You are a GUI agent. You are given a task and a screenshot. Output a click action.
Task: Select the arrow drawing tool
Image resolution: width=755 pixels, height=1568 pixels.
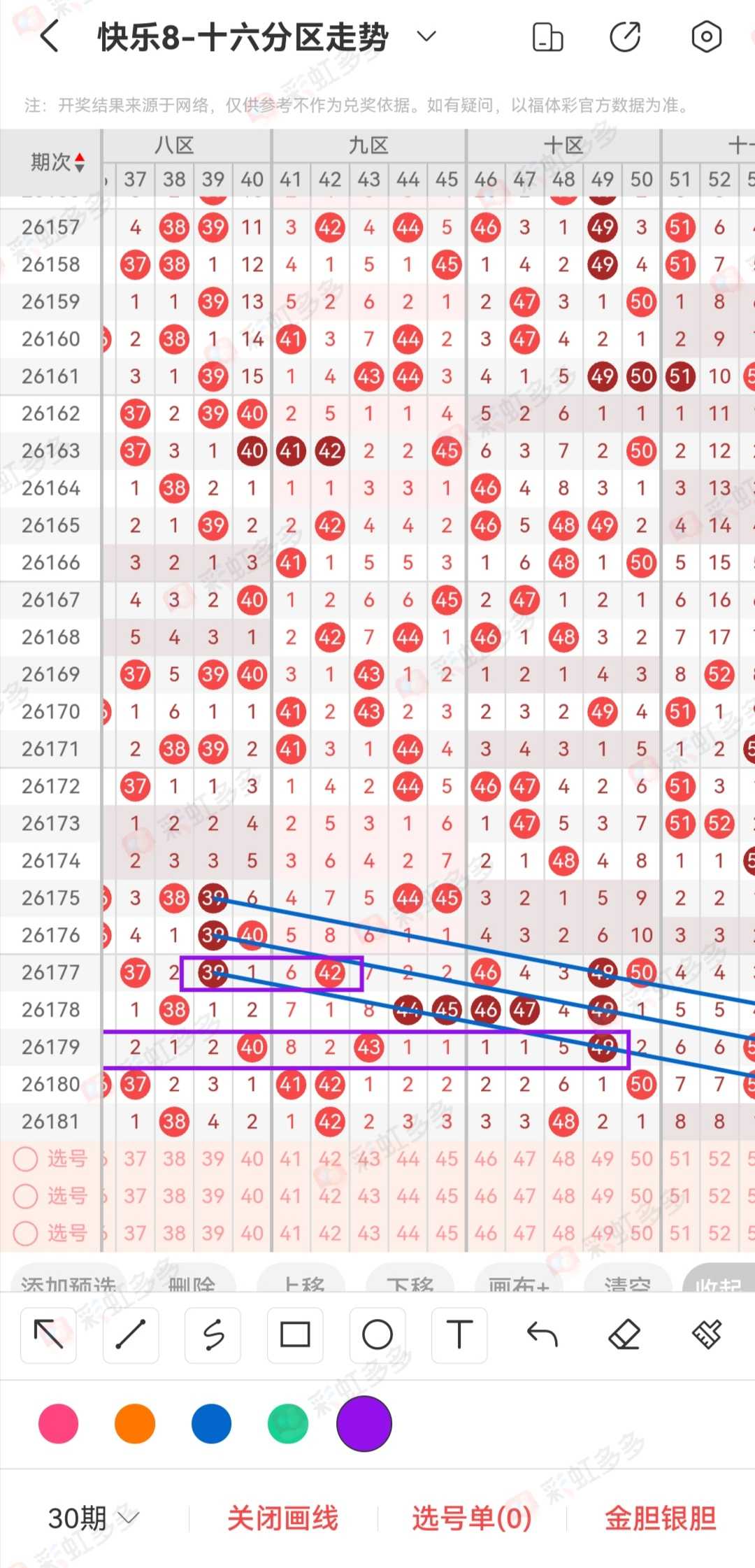[x=48, y=1334]
